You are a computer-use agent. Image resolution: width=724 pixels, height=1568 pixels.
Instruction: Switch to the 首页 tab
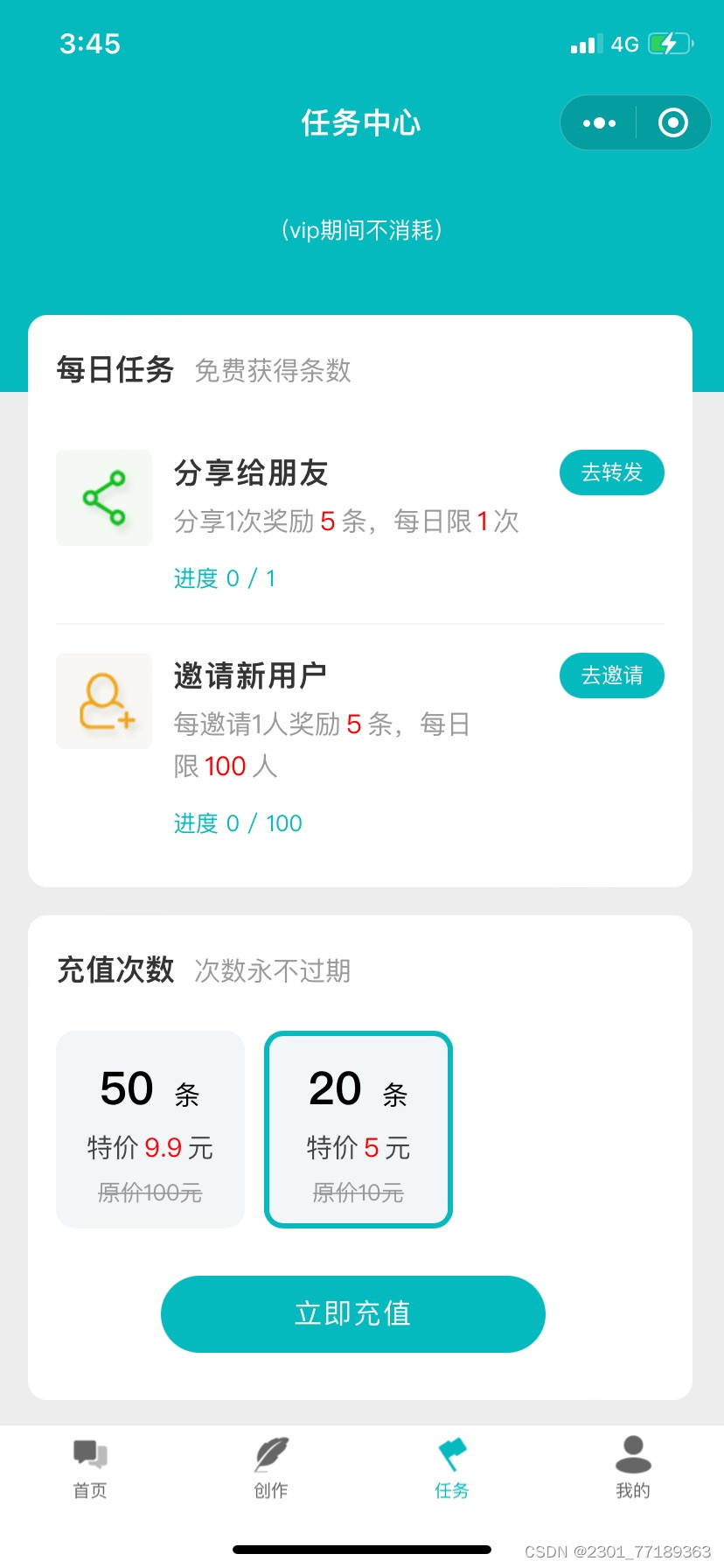[90, 1467]
